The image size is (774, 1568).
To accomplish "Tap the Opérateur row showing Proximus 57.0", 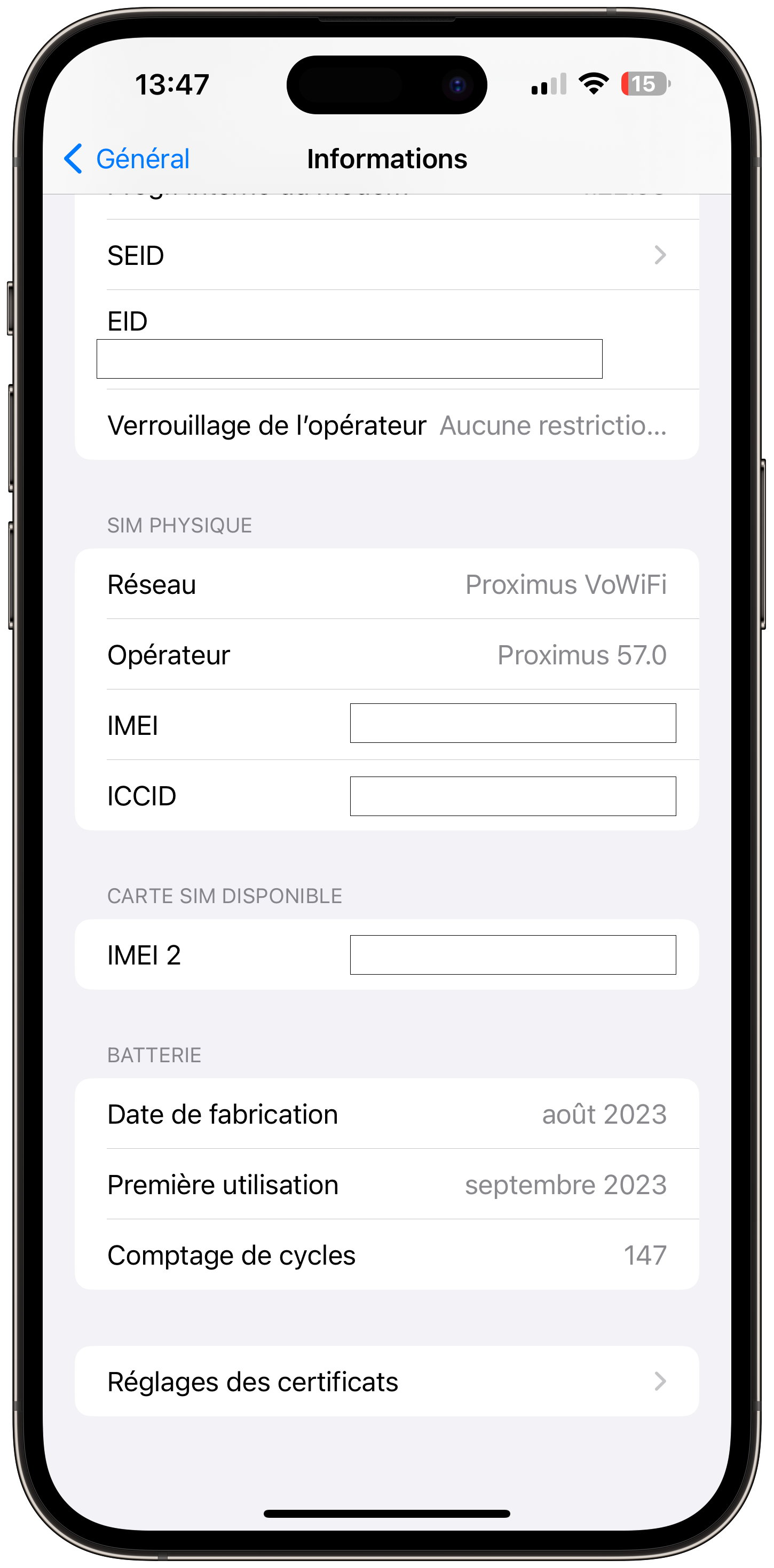I will click(x=386, y=655).
